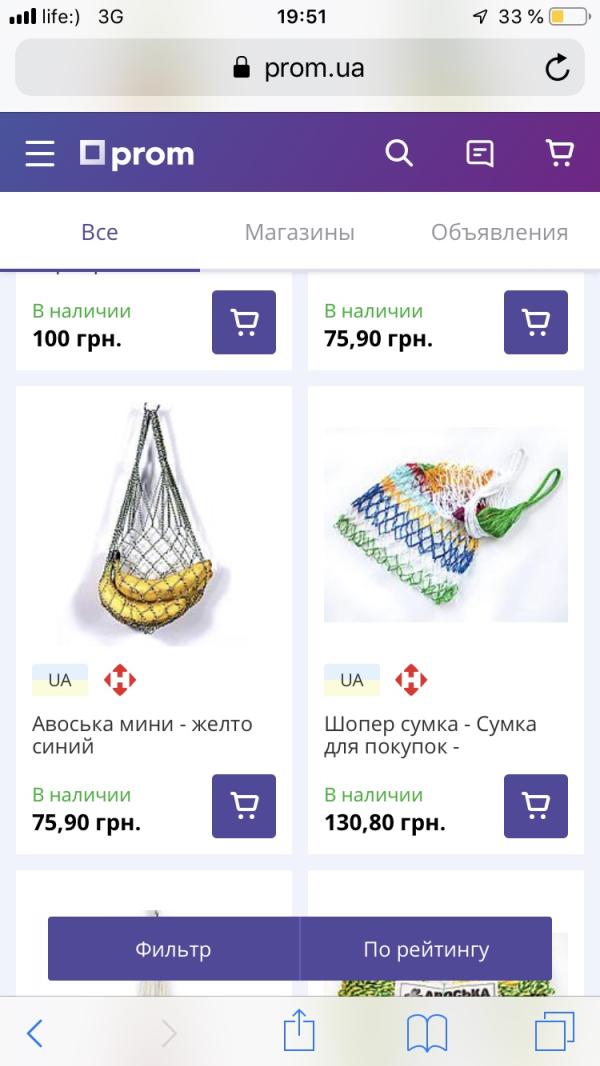Add Авоська мини - желто синий to cart
Viewport: 600px width, 1066px height.
tap(243, 806)
